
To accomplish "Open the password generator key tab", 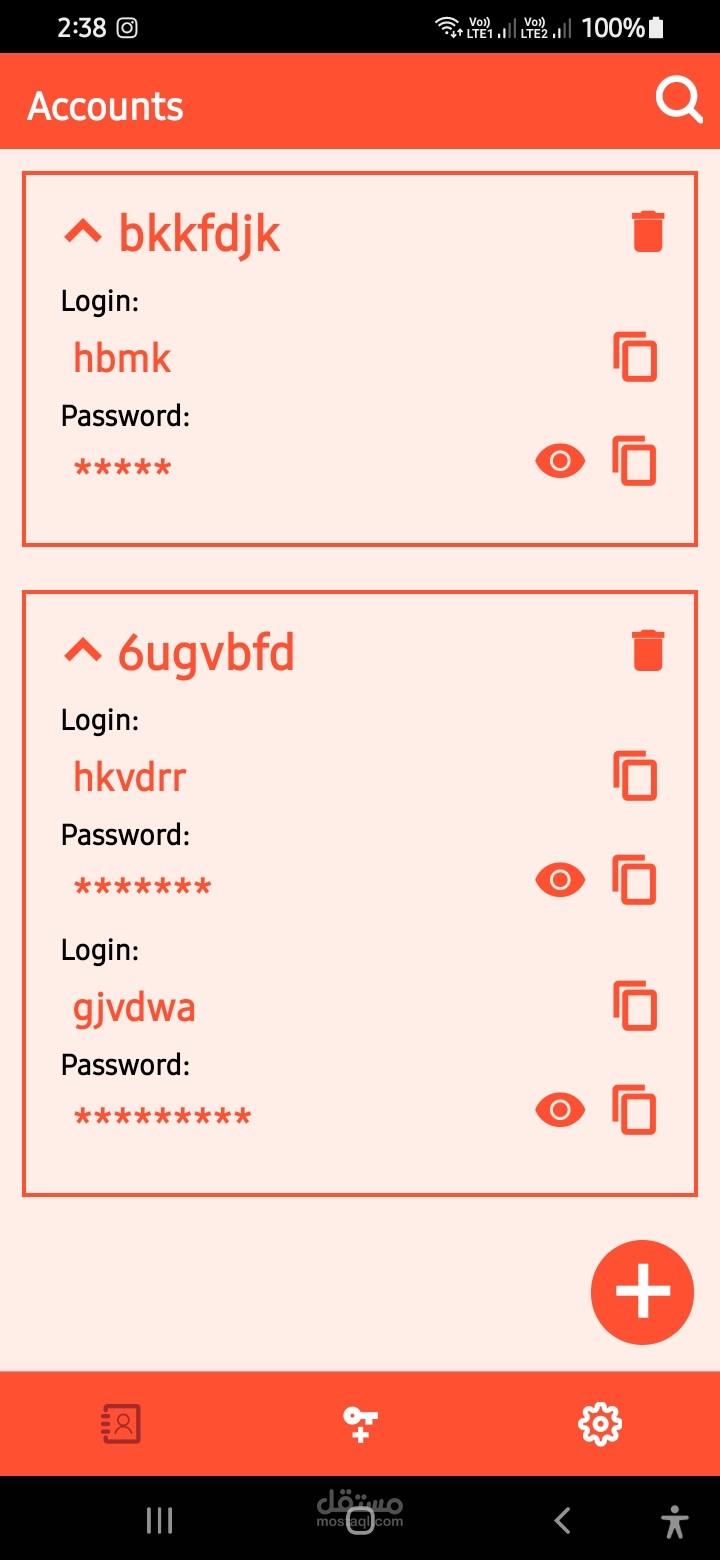I will 360,1423.
